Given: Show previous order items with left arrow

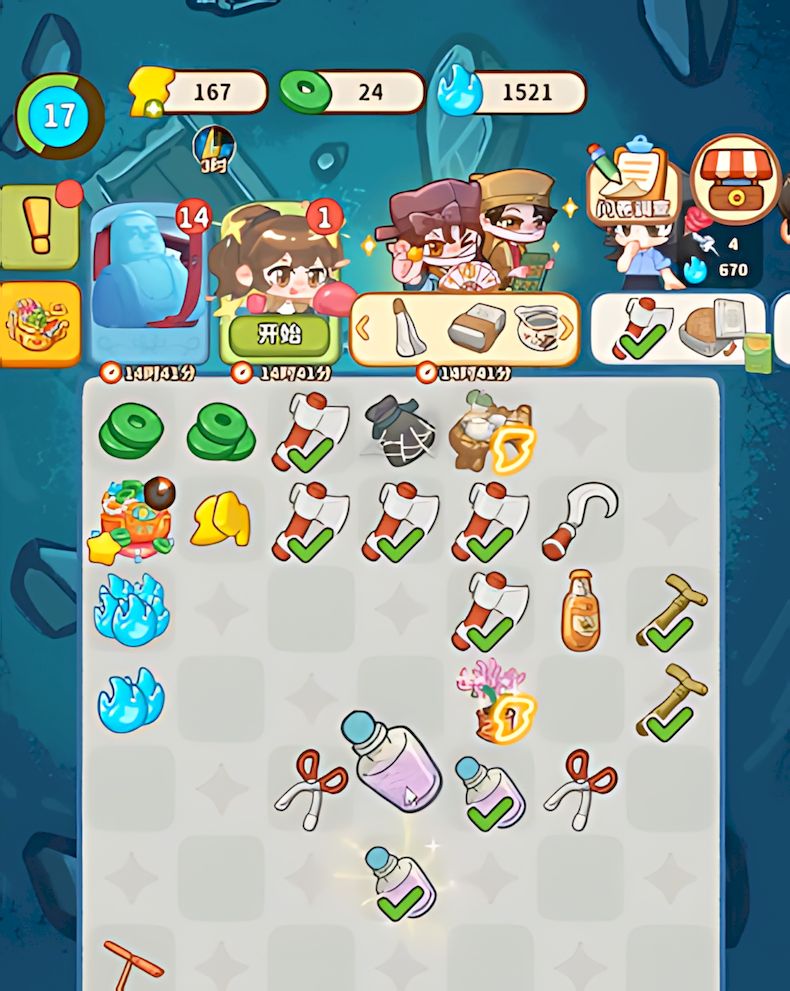Looking at the screenshot, I should coord(364,327).
